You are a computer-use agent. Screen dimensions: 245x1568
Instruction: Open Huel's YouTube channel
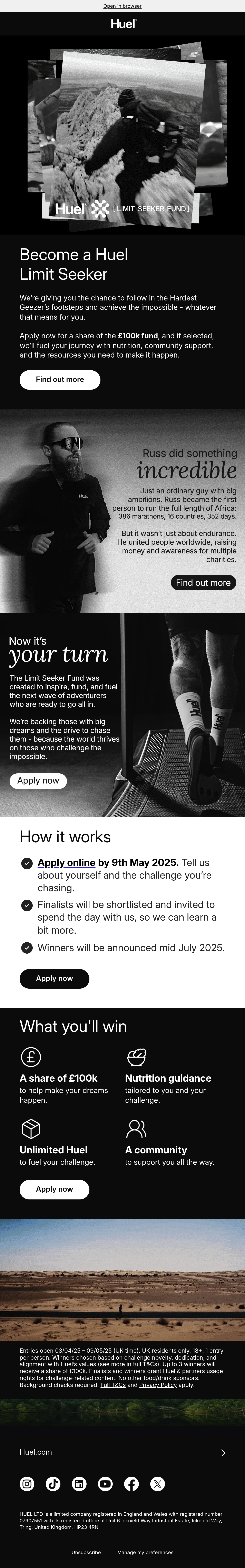pyautogui.click(x=105, y=1484)
